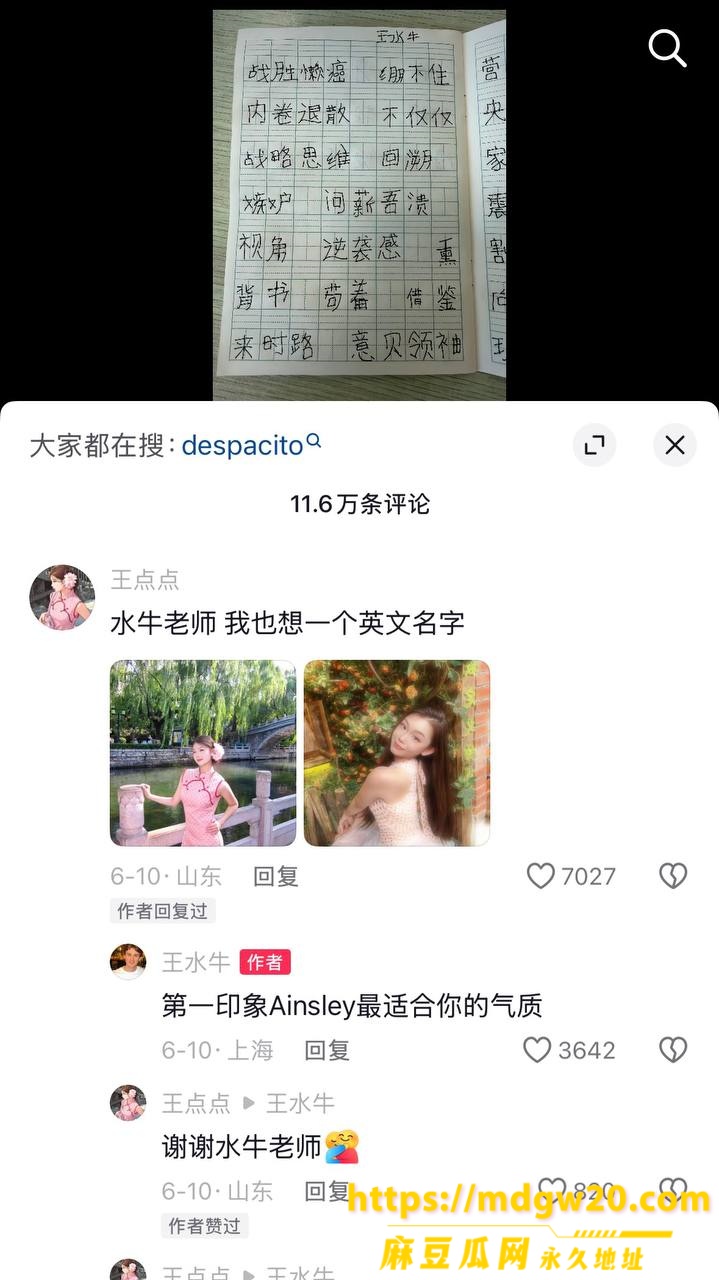Dislike 王水牛's Ainsley reply
Image resolution: width=719 pixels, height=1280 pixels.
point(673,1050)
